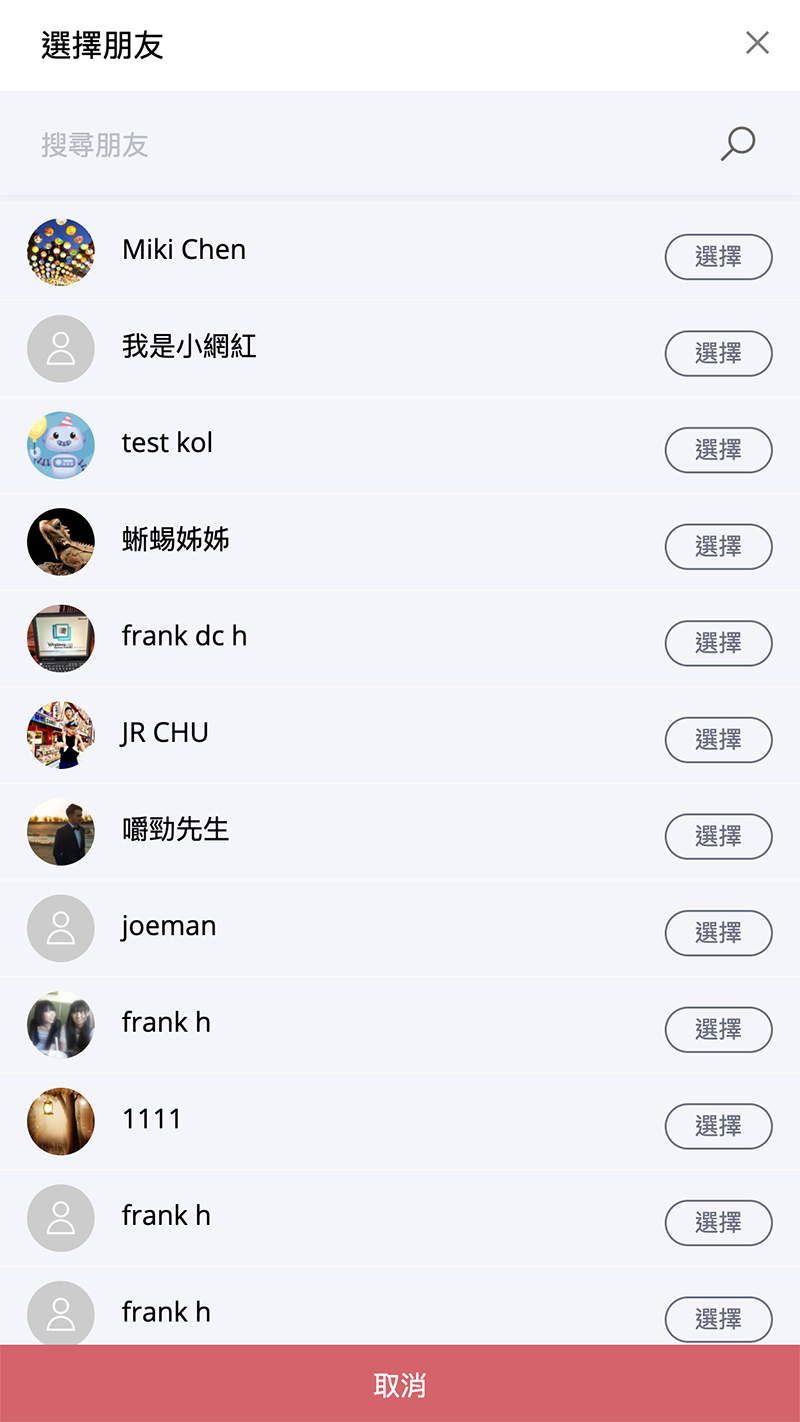
Task: Select Miki Chen as friend
Action: point(718,257)
